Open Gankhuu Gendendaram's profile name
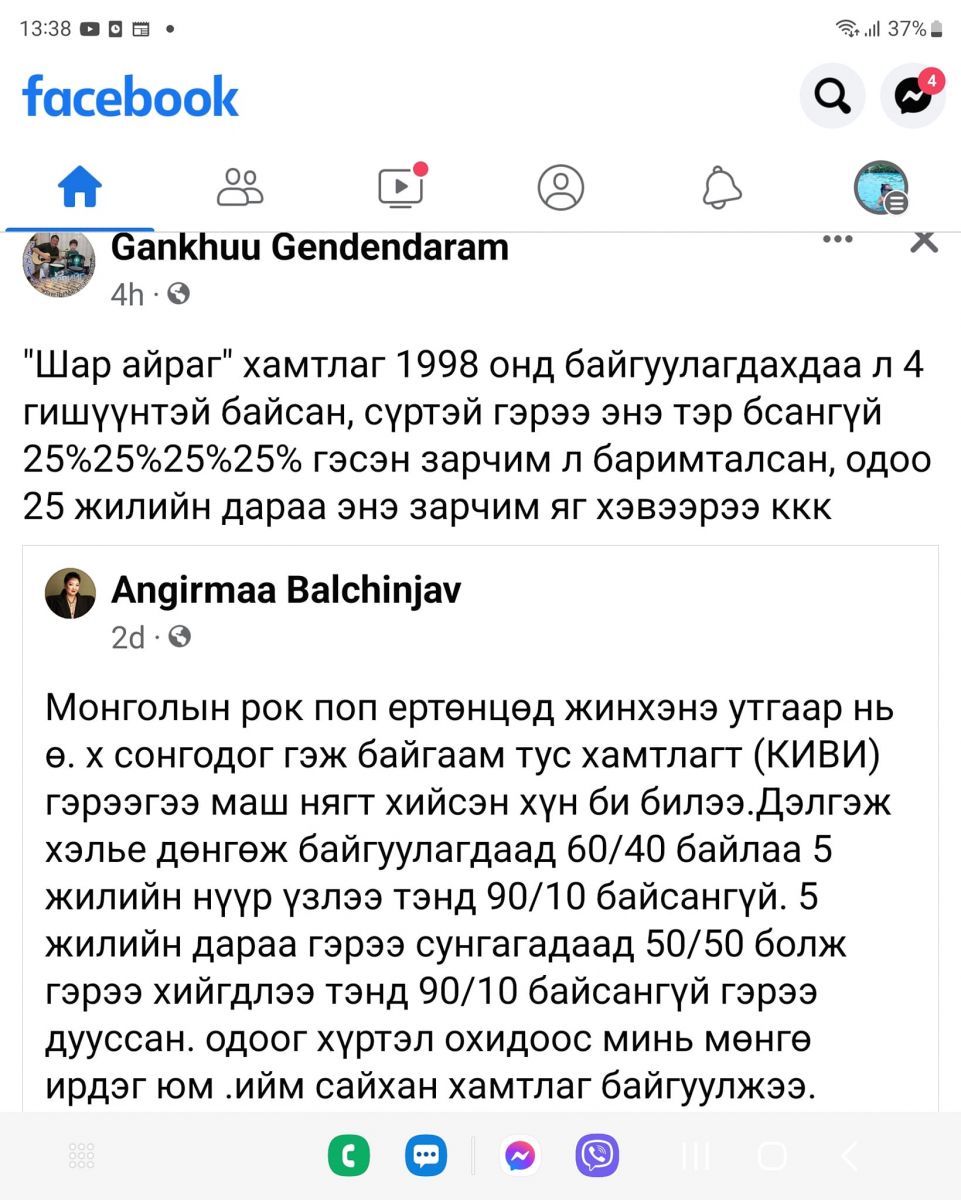 [309, 247]
